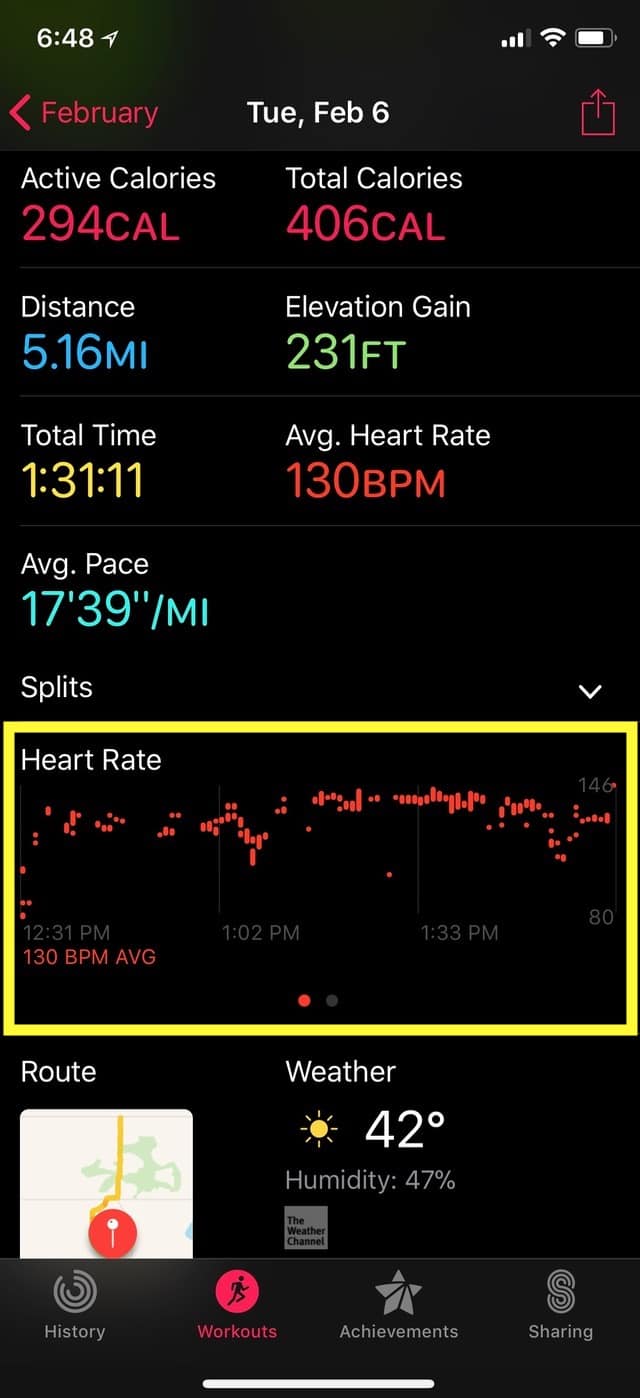
Task: Open the Workouts tab
Action: coord(237,1305)
